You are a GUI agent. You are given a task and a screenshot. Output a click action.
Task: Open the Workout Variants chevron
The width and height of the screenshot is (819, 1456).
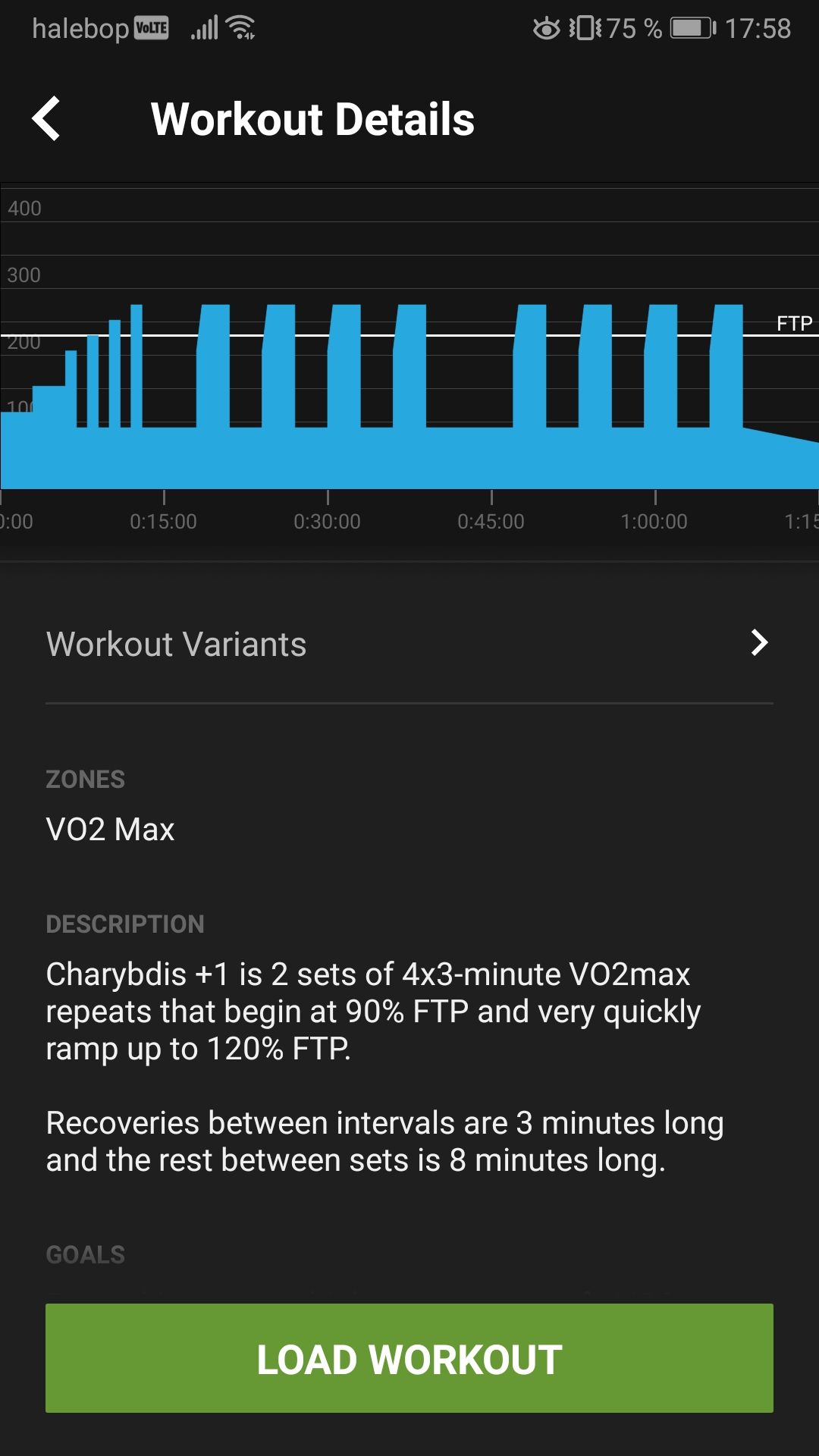click(x=760, y=644)
